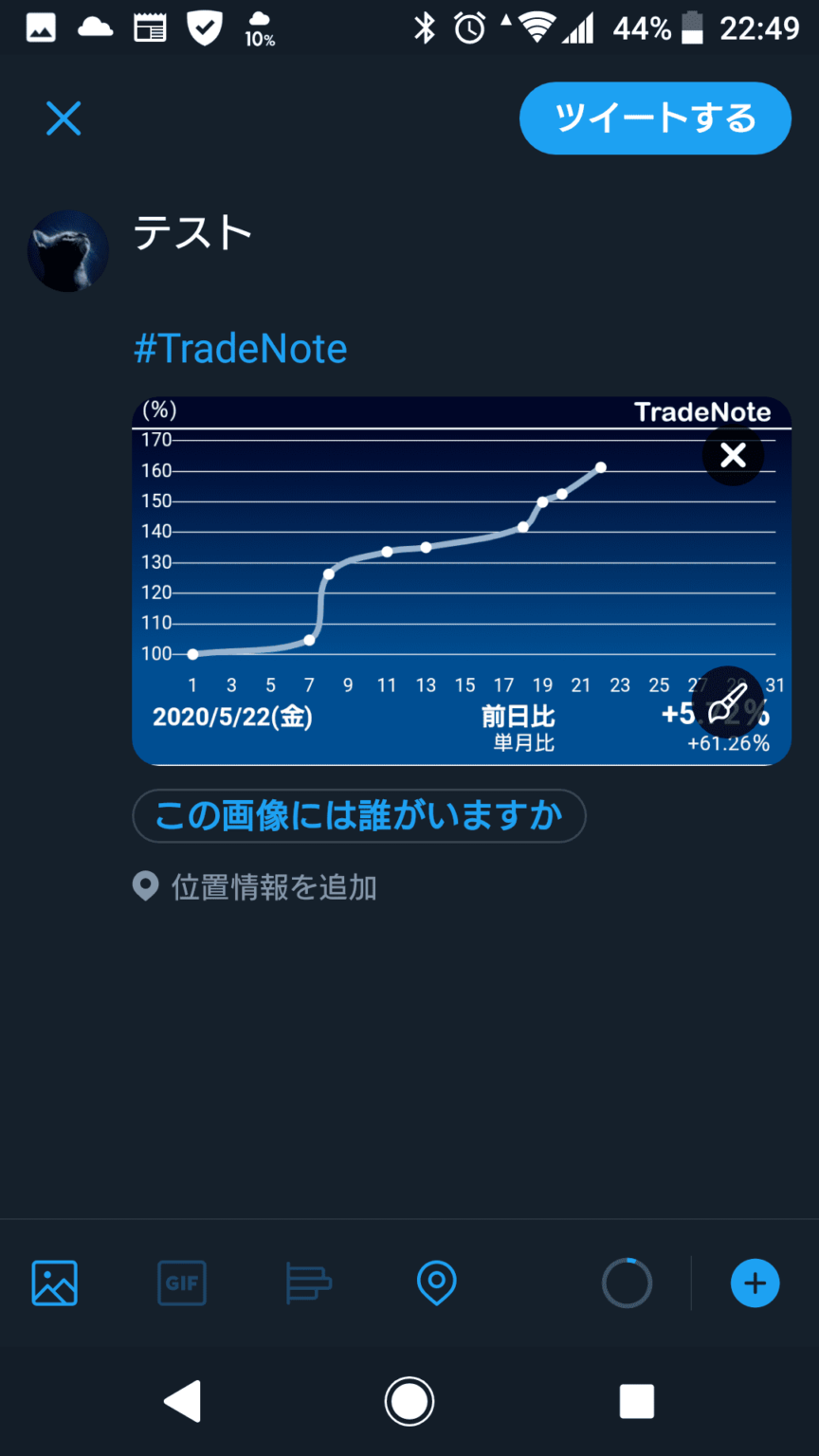Open the Bluetooth status icon
The image size is (819, 1456).
click(x=424, y=28)
